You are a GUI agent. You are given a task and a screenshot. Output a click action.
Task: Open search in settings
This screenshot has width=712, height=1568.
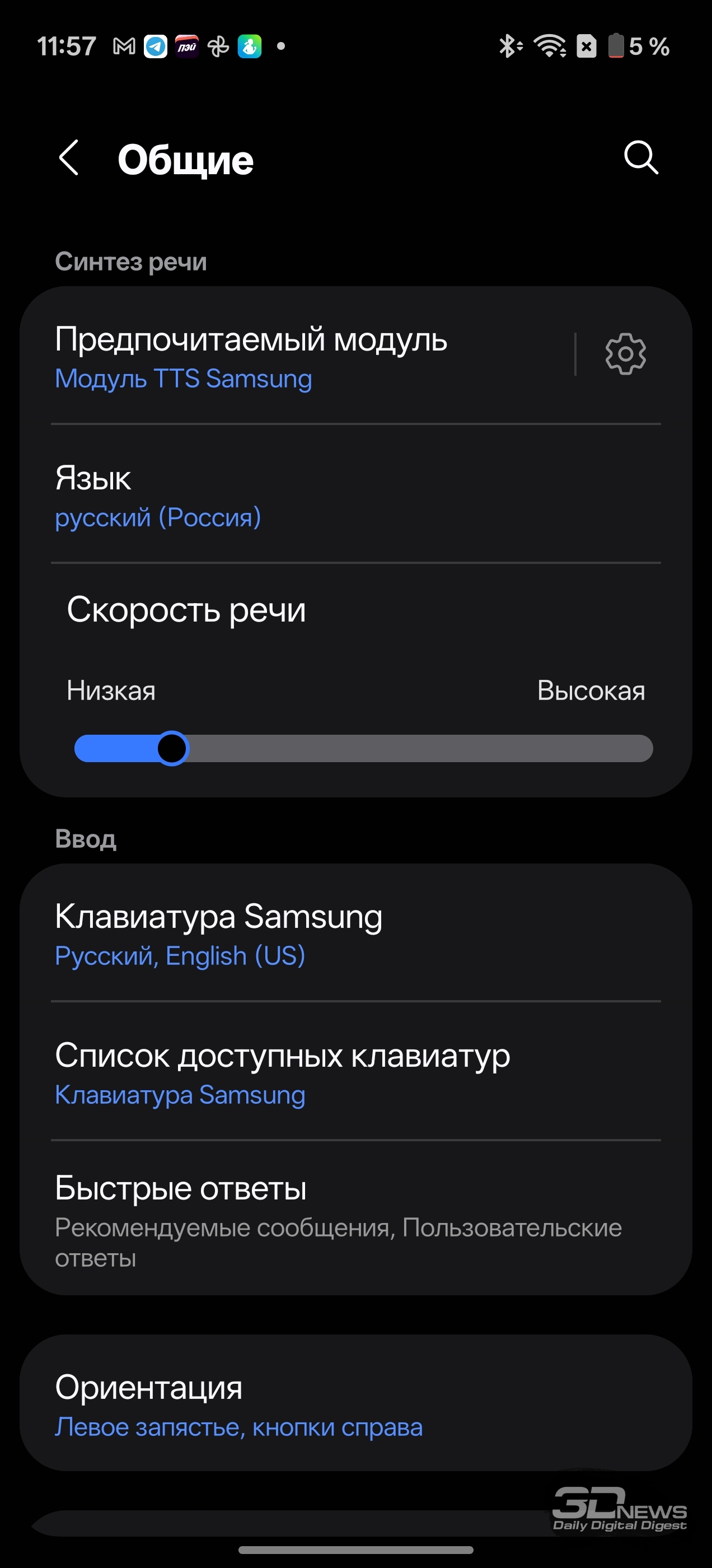point(641,158)
